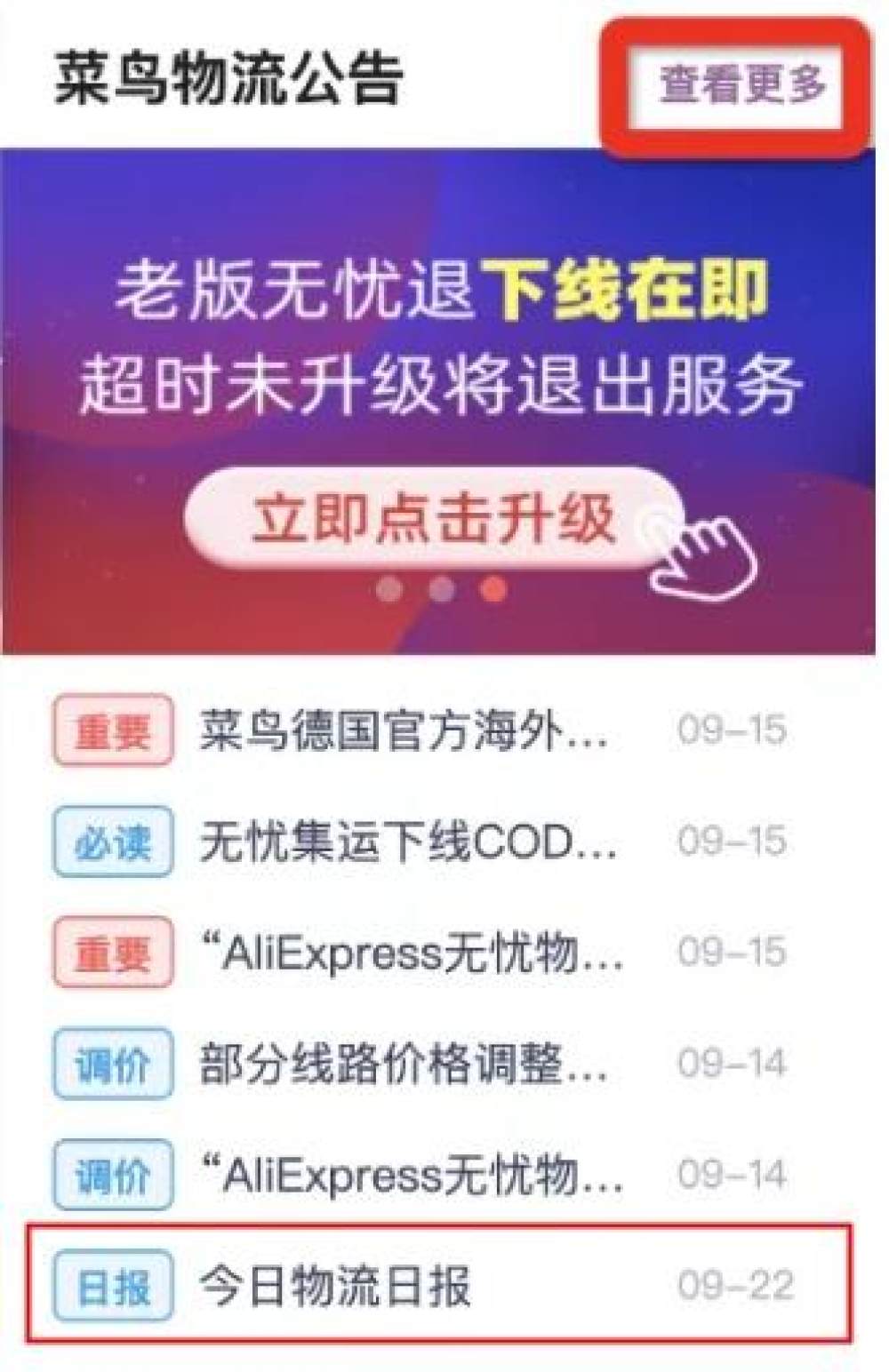The height and width of the screenshot is (1372, 889).
Task: Open 今日物流日报 daily report
Action: [x=336, y=1286]
